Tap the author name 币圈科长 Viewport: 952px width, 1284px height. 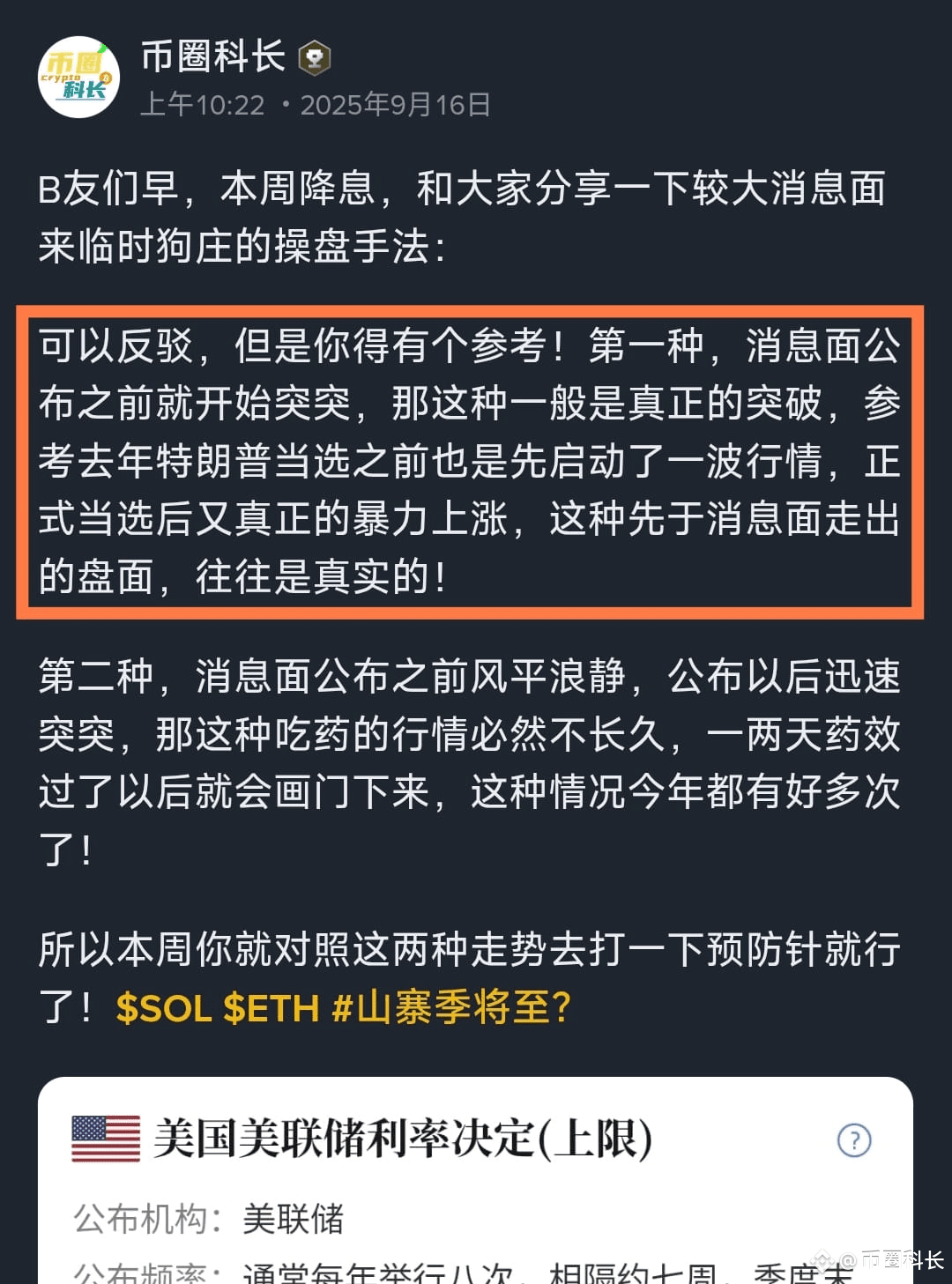click(x=213, y=57)
